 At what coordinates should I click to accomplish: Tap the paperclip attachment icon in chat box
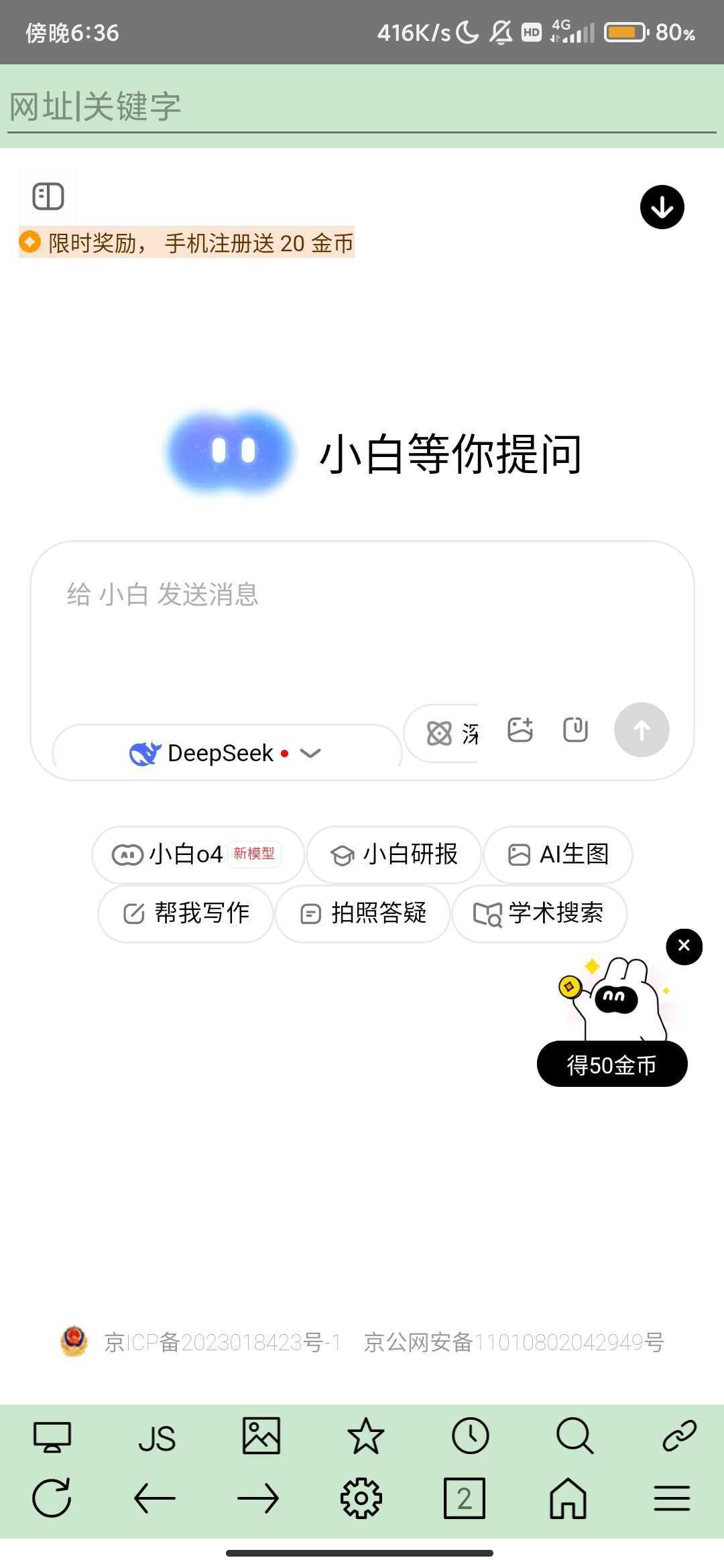tap(575, 730)
